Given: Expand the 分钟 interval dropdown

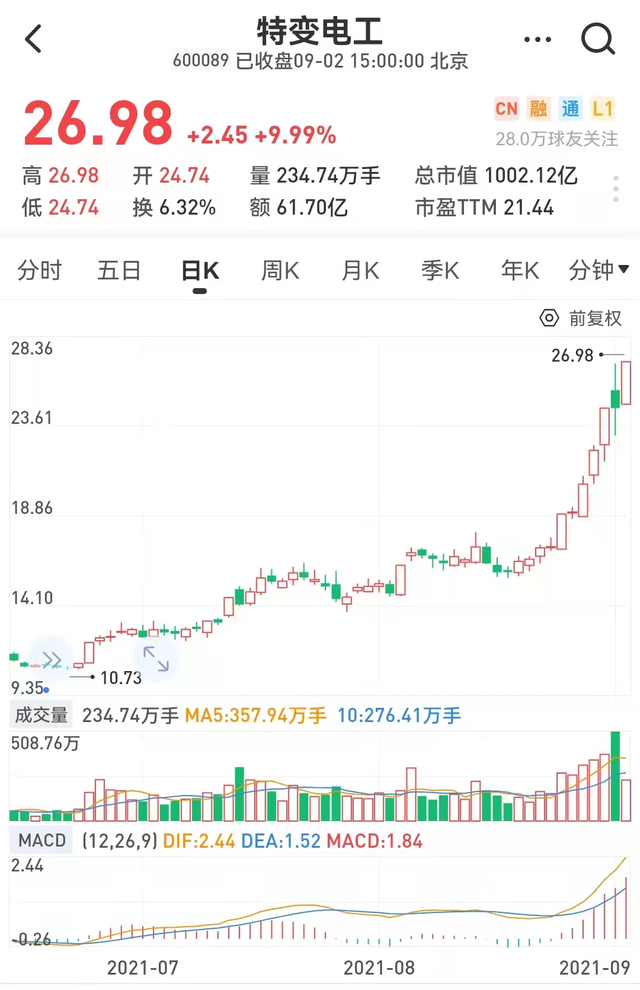Looking at the screenshot, I should click(x=598, y=270).
